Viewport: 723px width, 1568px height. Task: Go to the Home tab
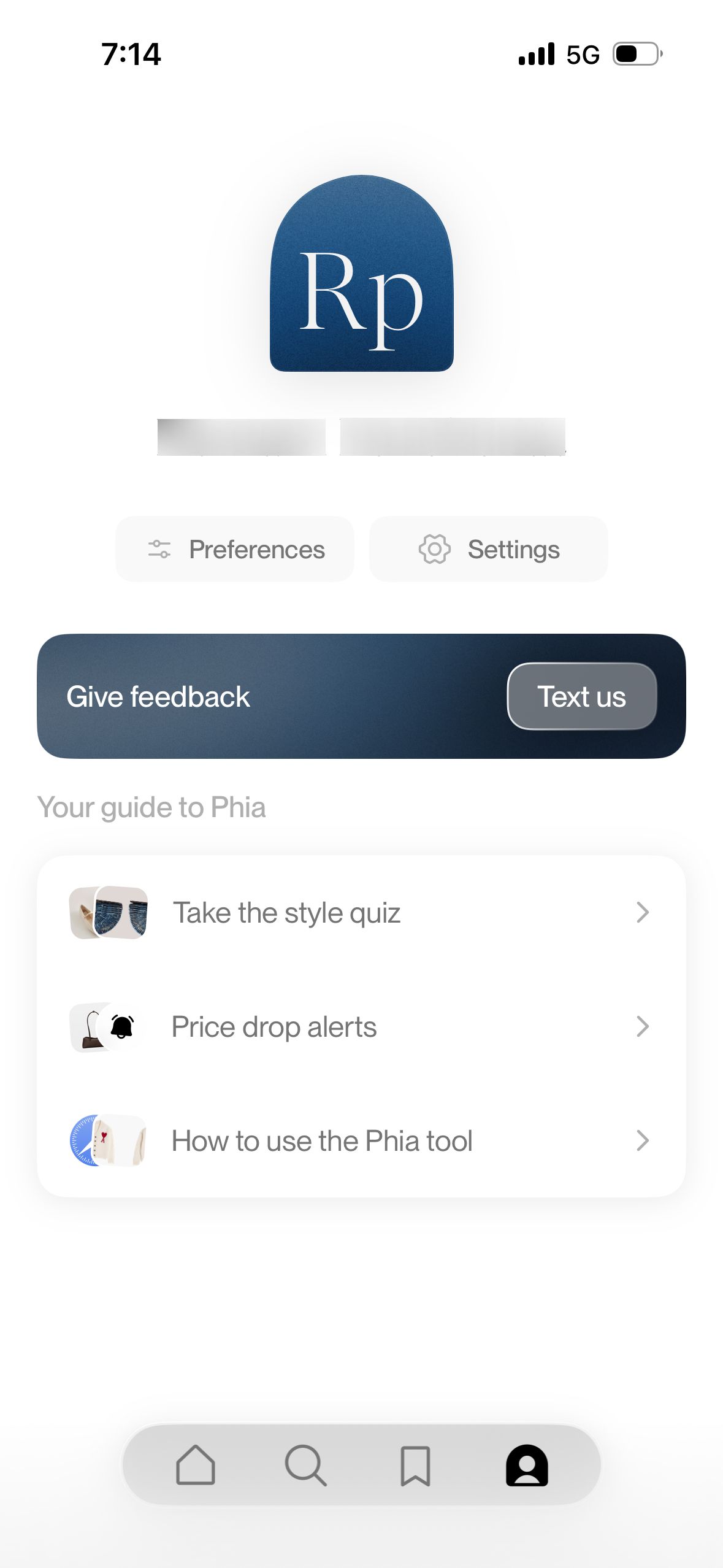(196, 1465)
